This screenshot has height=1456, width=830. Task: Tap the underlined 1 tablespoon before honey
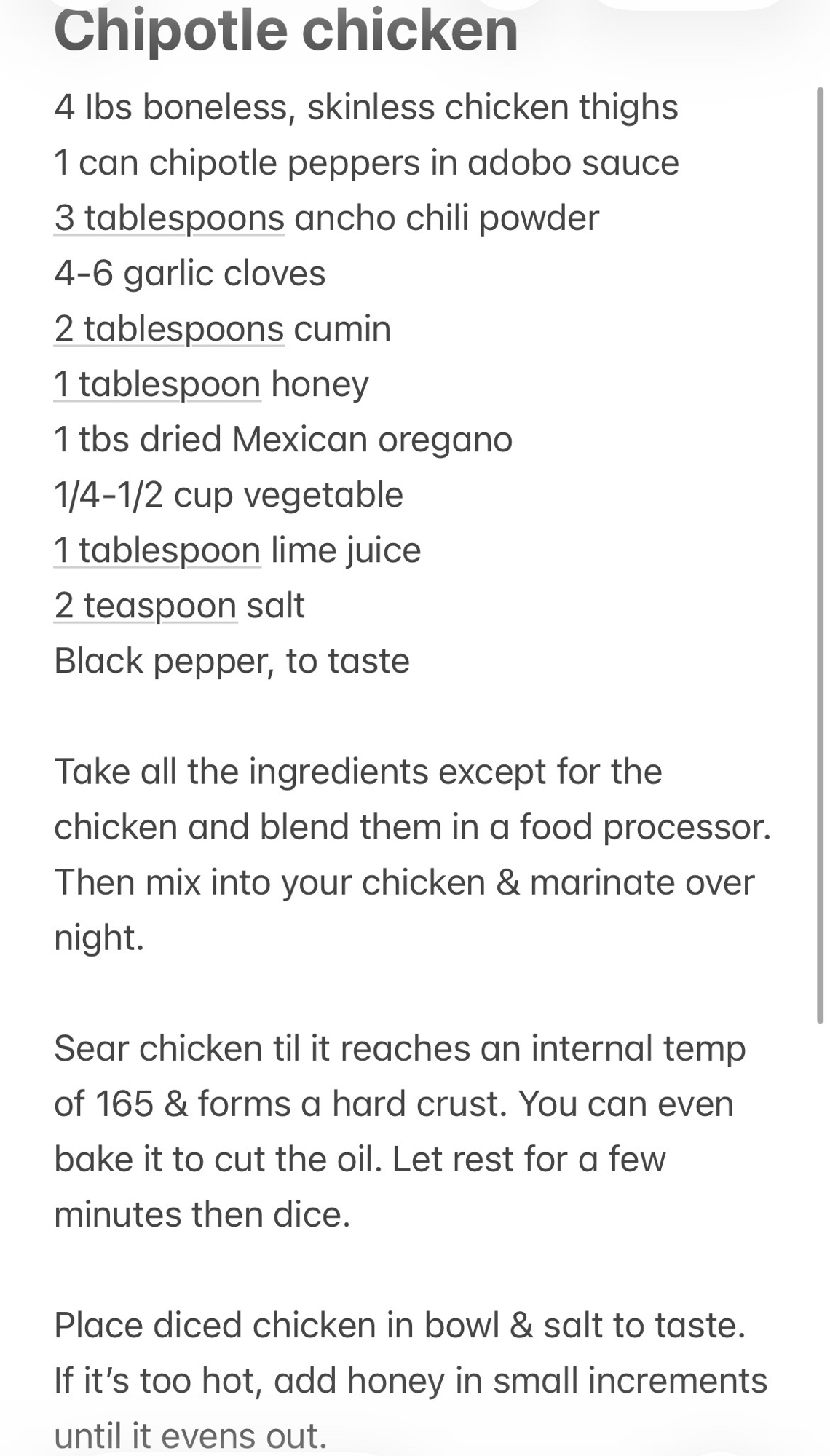157,384
